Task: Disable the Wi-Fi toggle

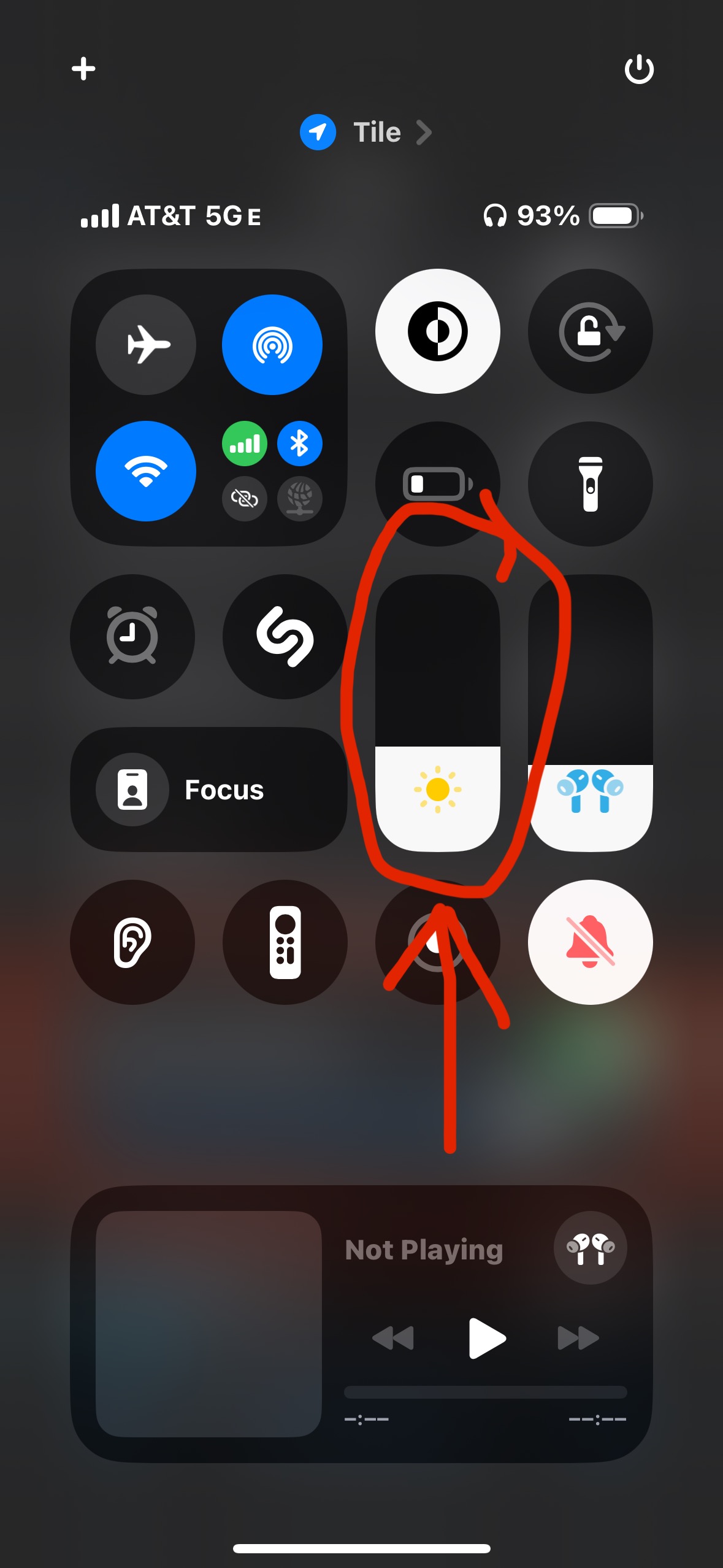Action: click(x=146, y=471)
